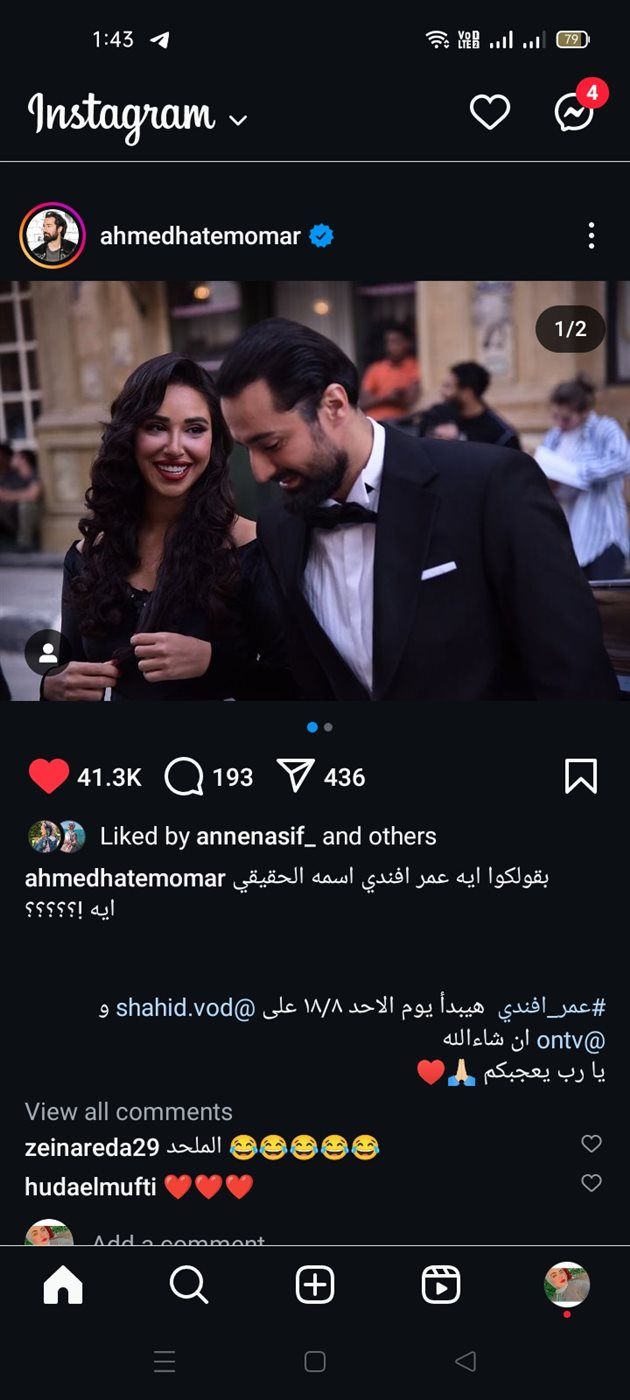The image size is (630, 1400).
Task: Open the notifications heart icon
Action: pos(490,112)
